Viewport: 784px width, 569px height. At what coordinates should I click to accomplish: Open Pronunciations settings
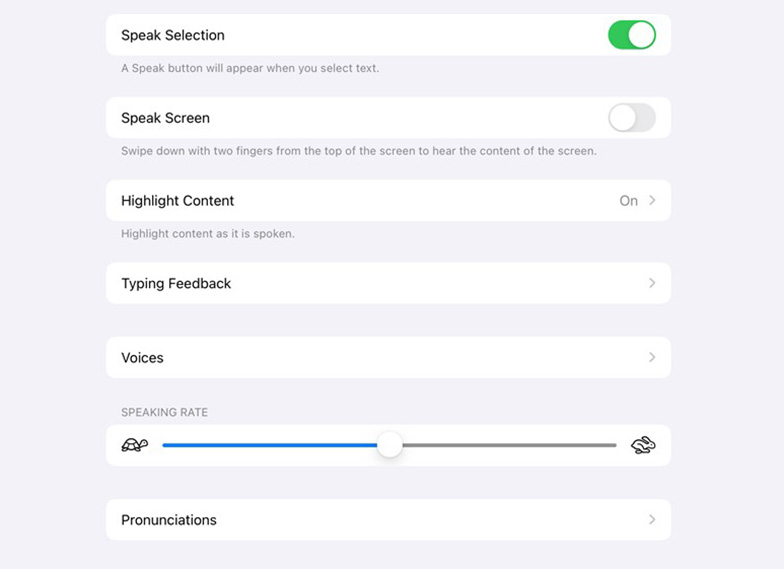(x=388, y=520)
